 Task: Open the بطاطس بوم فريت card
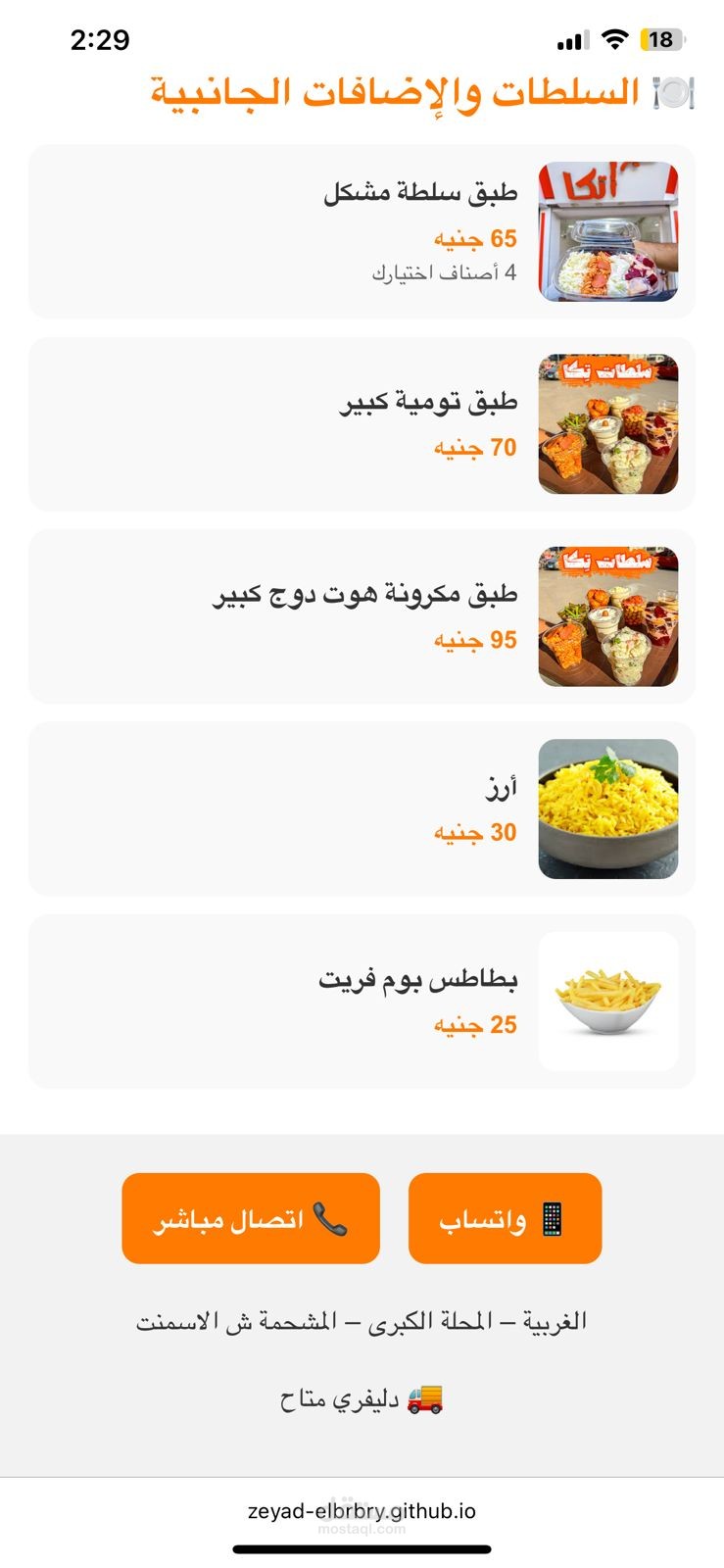[x=362, y=1001]
